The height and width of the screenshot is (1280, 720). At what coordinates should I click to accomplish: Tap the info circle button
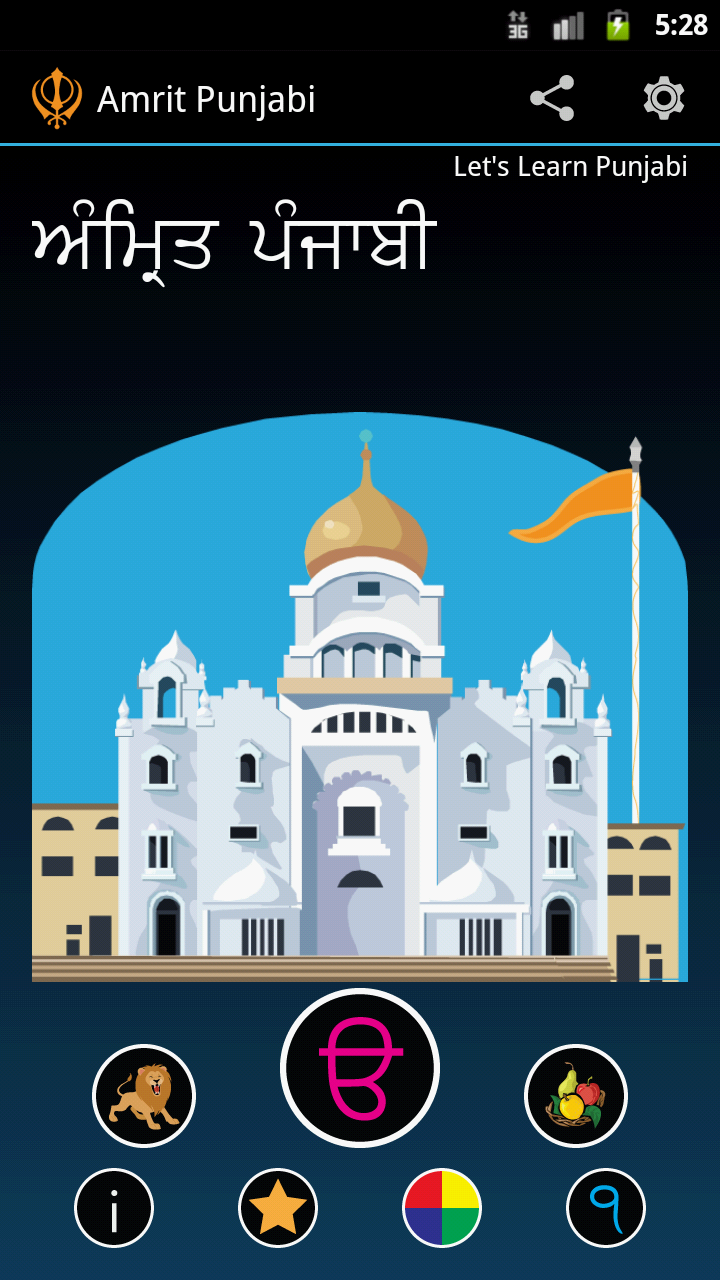pos(114,1208)
